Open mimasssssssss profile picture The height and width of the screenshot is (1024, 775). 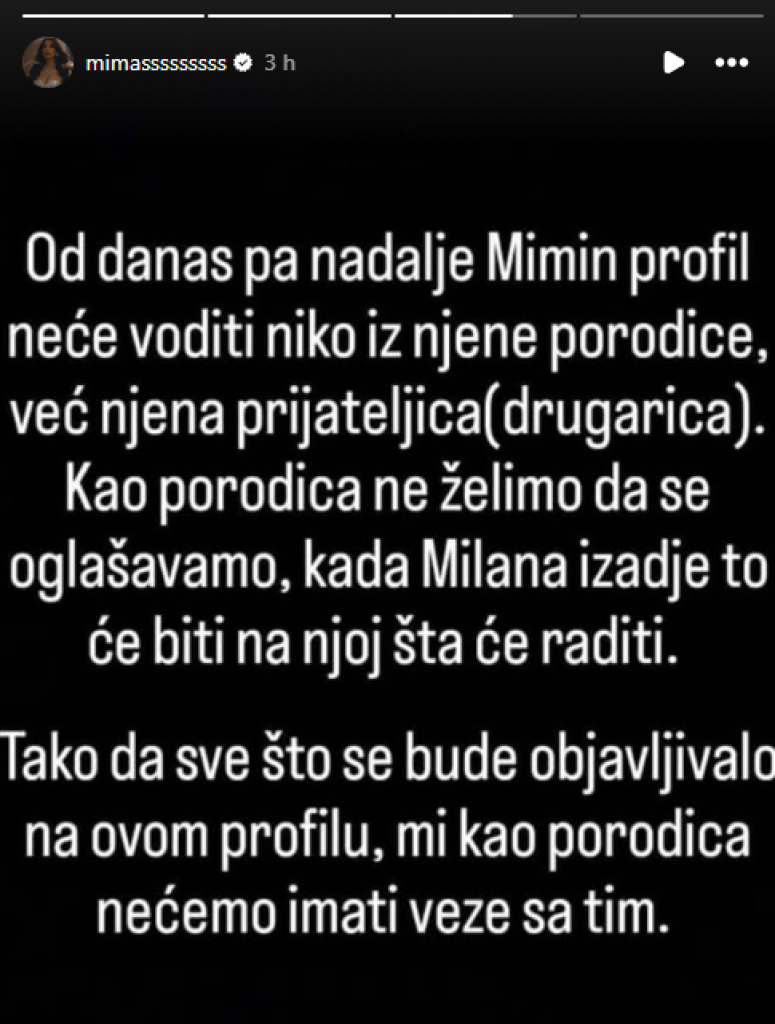47,63
